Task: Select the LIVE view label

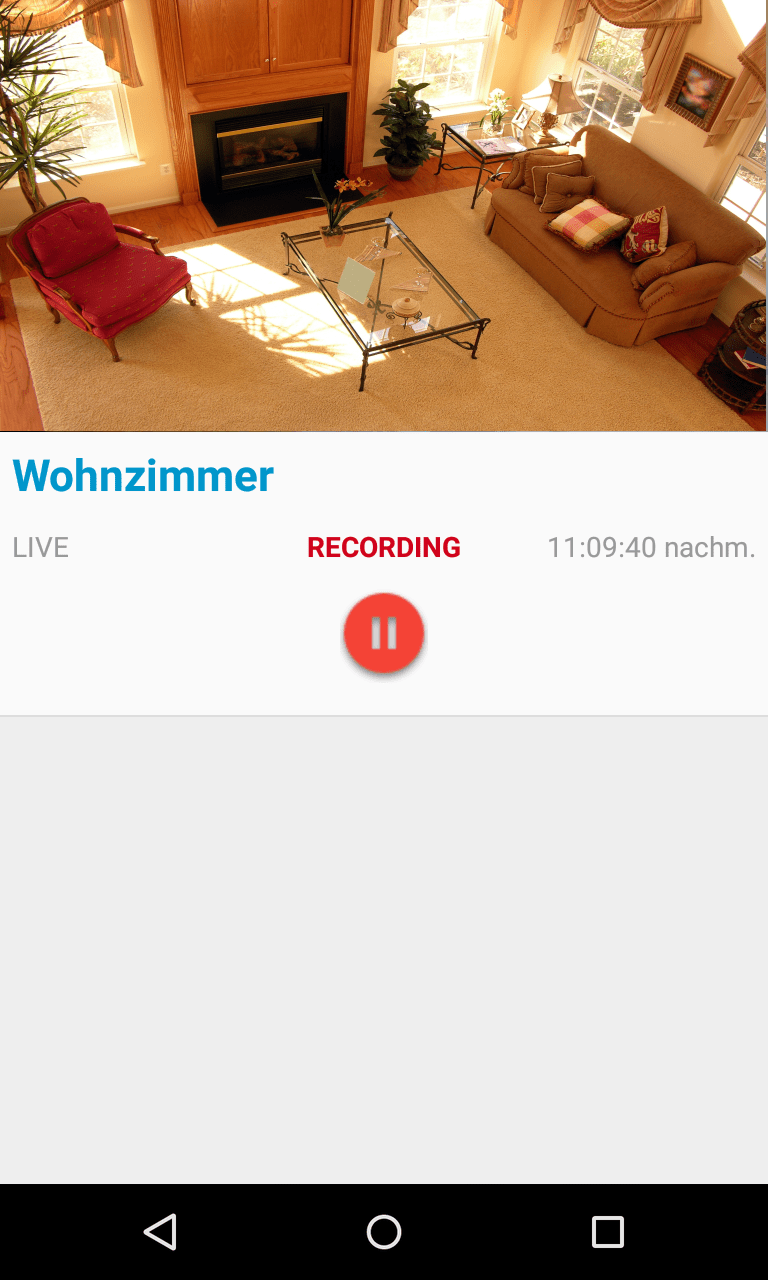Action: 40,547
